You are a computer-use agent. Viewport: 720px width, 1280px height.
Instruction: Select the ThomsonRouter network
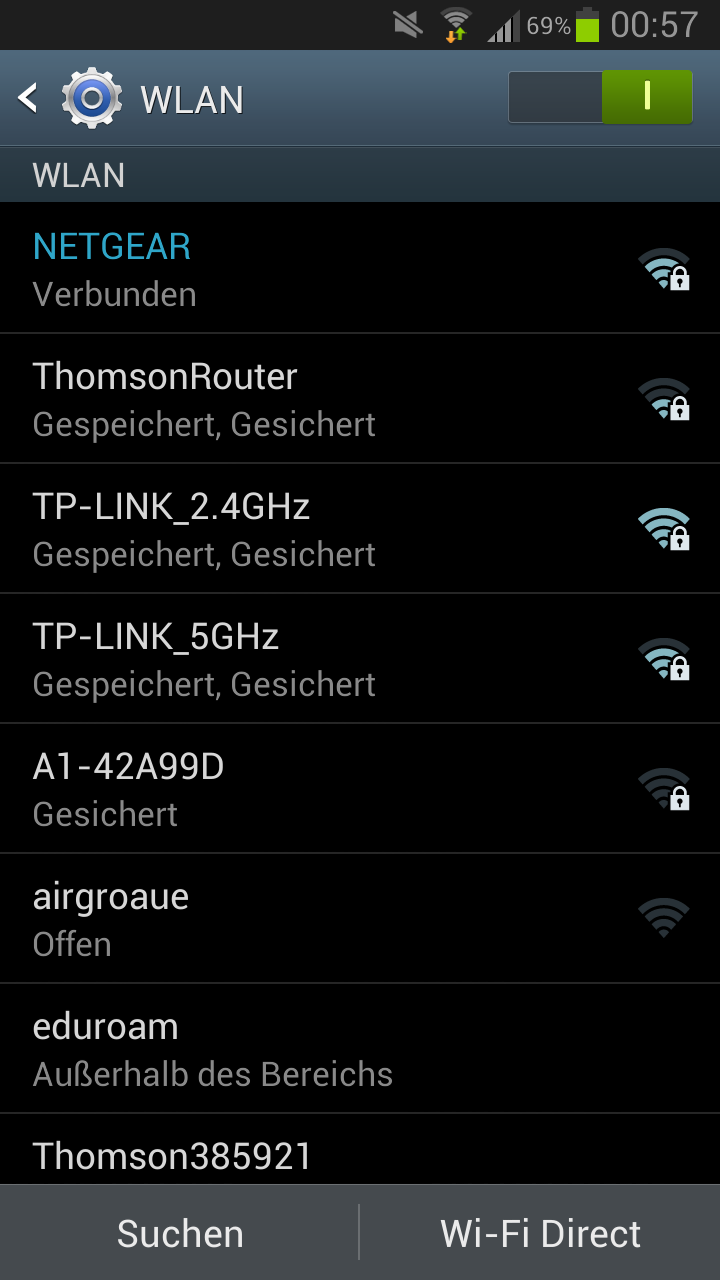360,399
